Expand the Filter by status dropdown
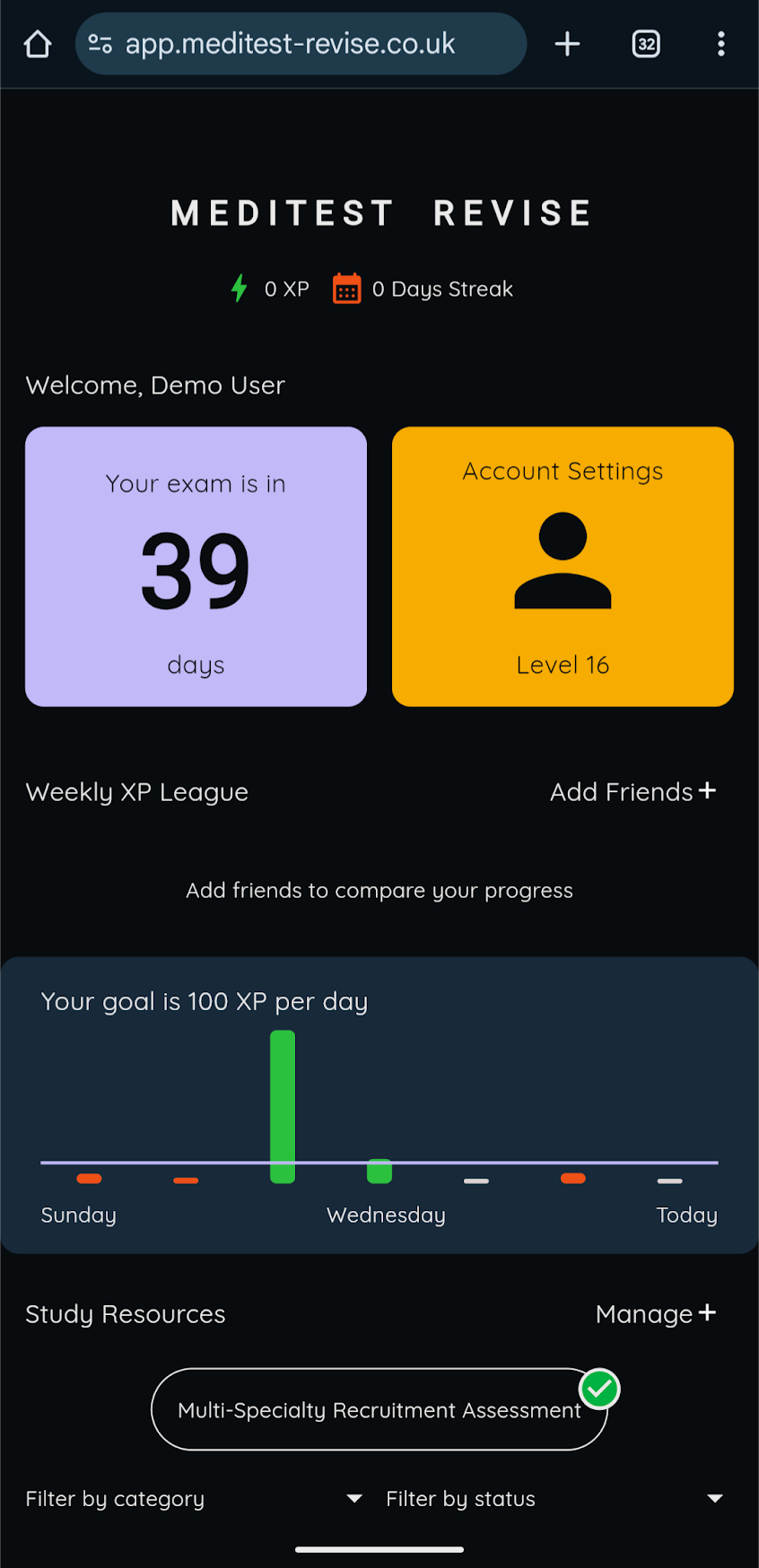 tap(554, 1499)
